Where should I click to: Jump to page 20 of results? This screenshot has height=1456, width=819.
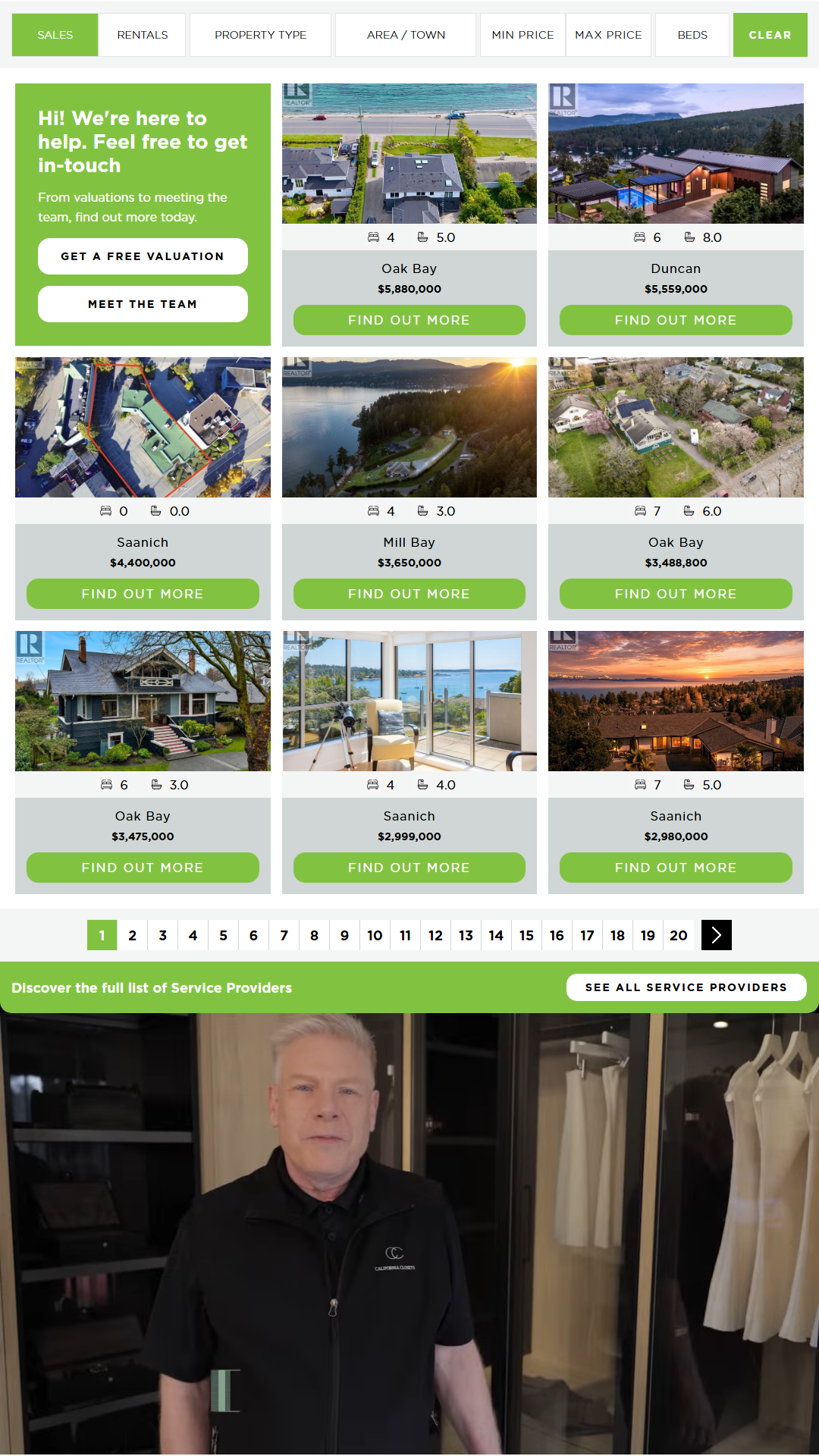pyautogui.click(x=679, y=935)
